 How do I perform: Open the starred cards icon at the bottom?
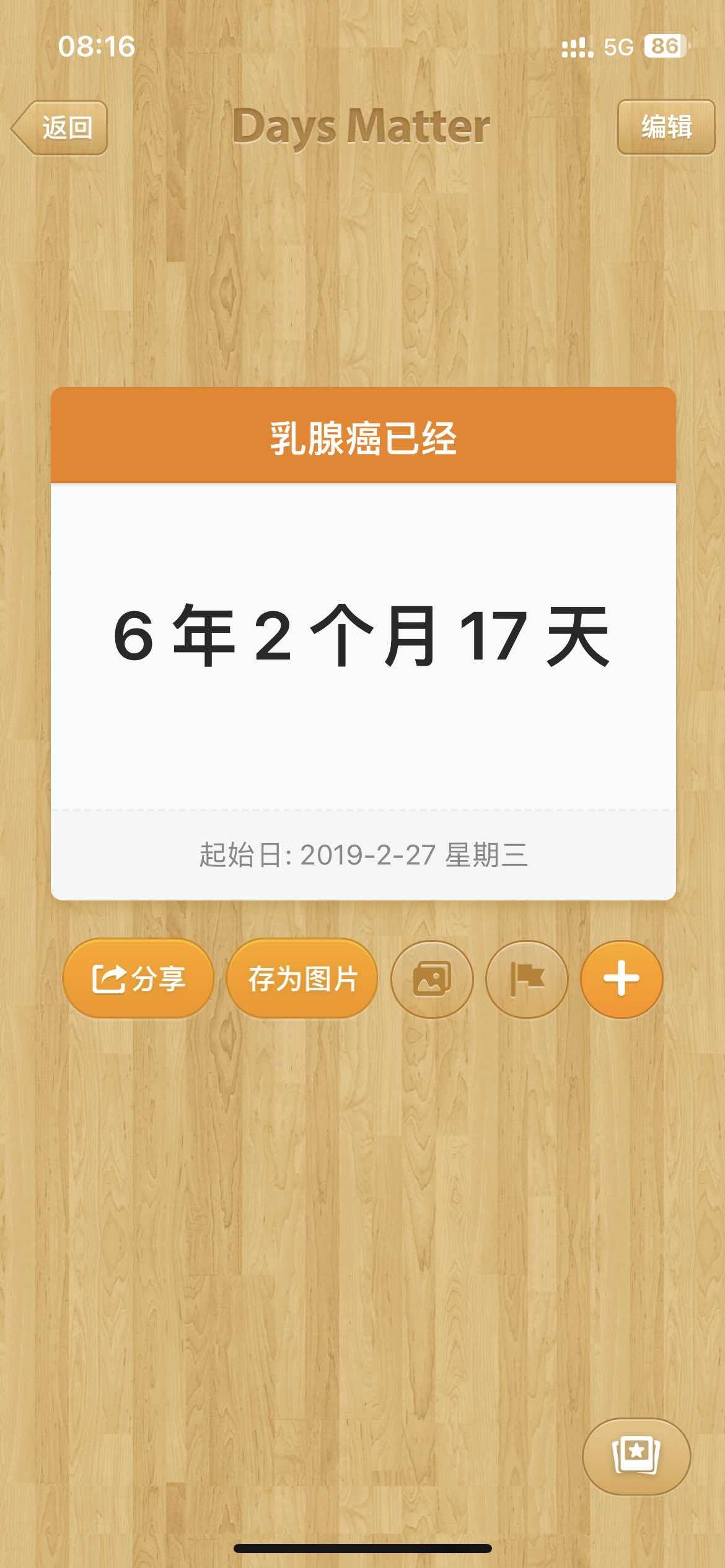(636, 1455)
